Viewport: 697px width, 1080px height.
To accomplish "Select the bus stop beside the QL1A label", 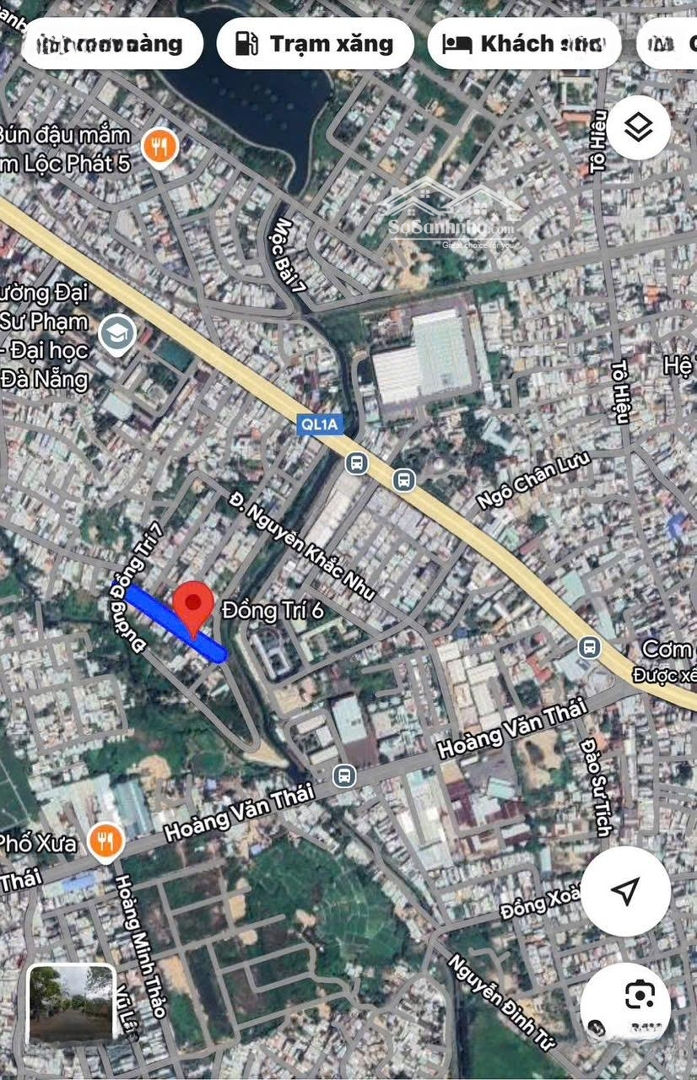I will pos(356,463).
